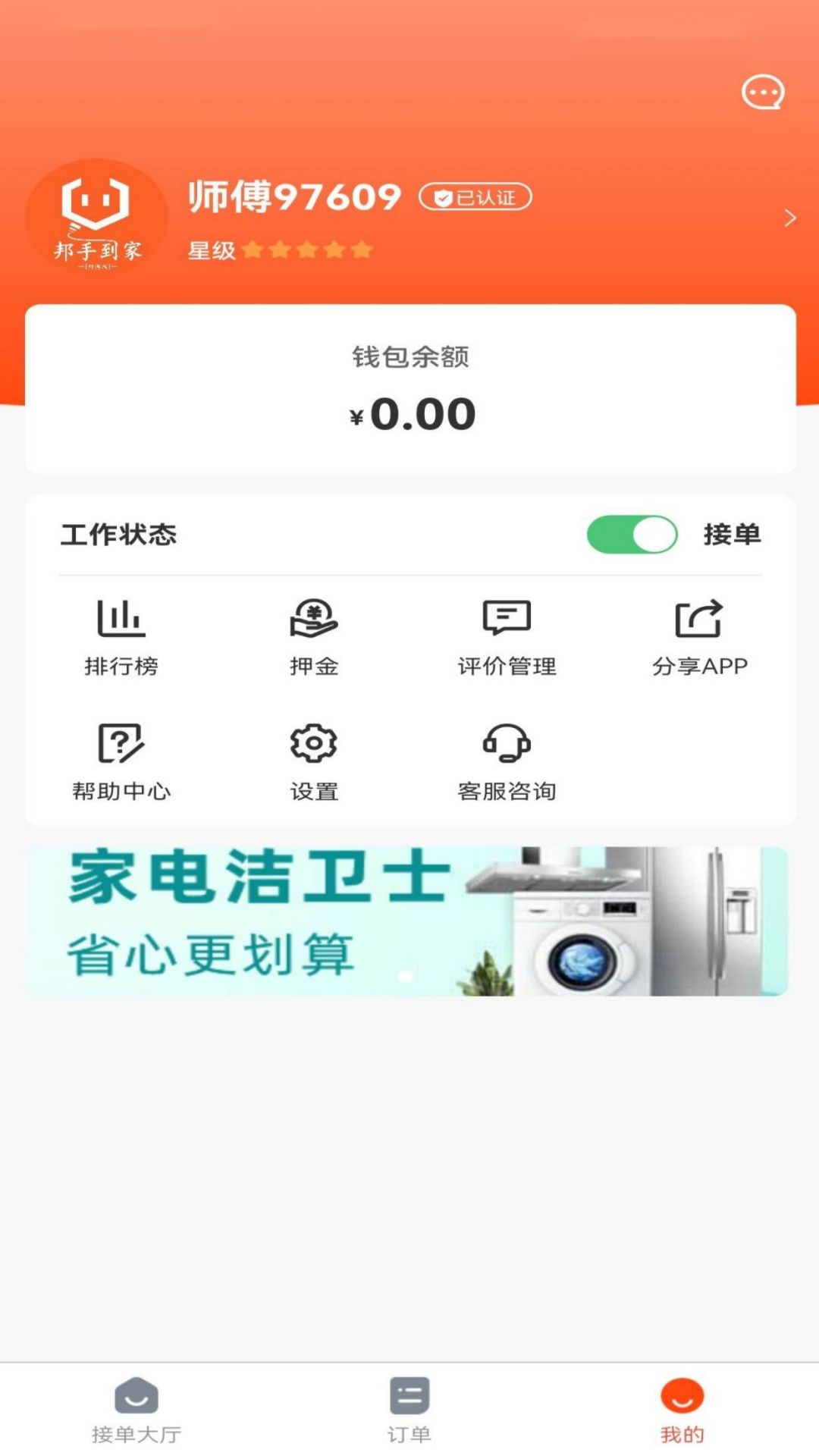The height and width of the screenshot is (1456, 819).
Task: Open 评价管理 review management
Action: click(x=507, y=633)
